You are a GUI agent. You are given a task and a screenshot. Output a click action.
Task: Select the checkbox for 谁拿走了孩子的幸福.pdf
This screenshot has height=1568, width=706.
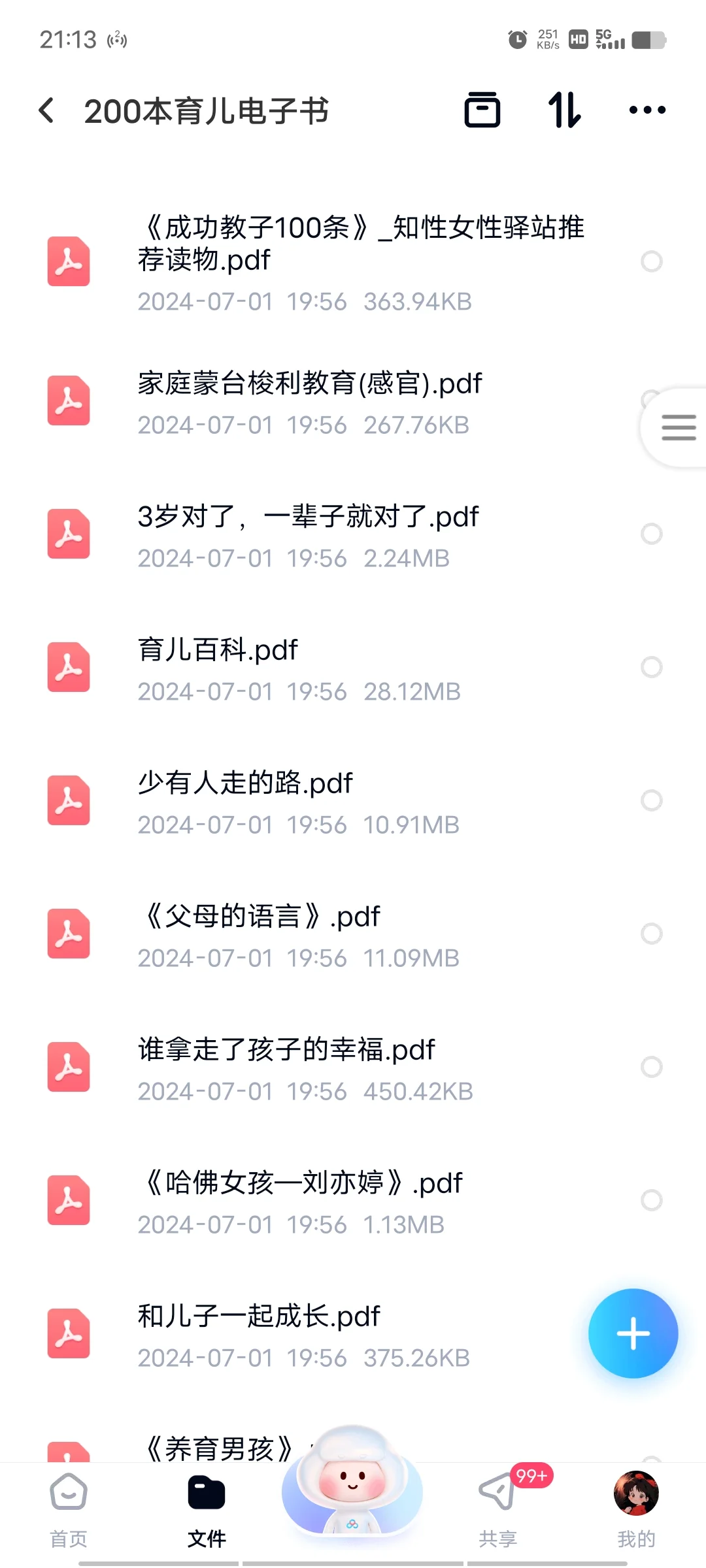click(652, 1067)
